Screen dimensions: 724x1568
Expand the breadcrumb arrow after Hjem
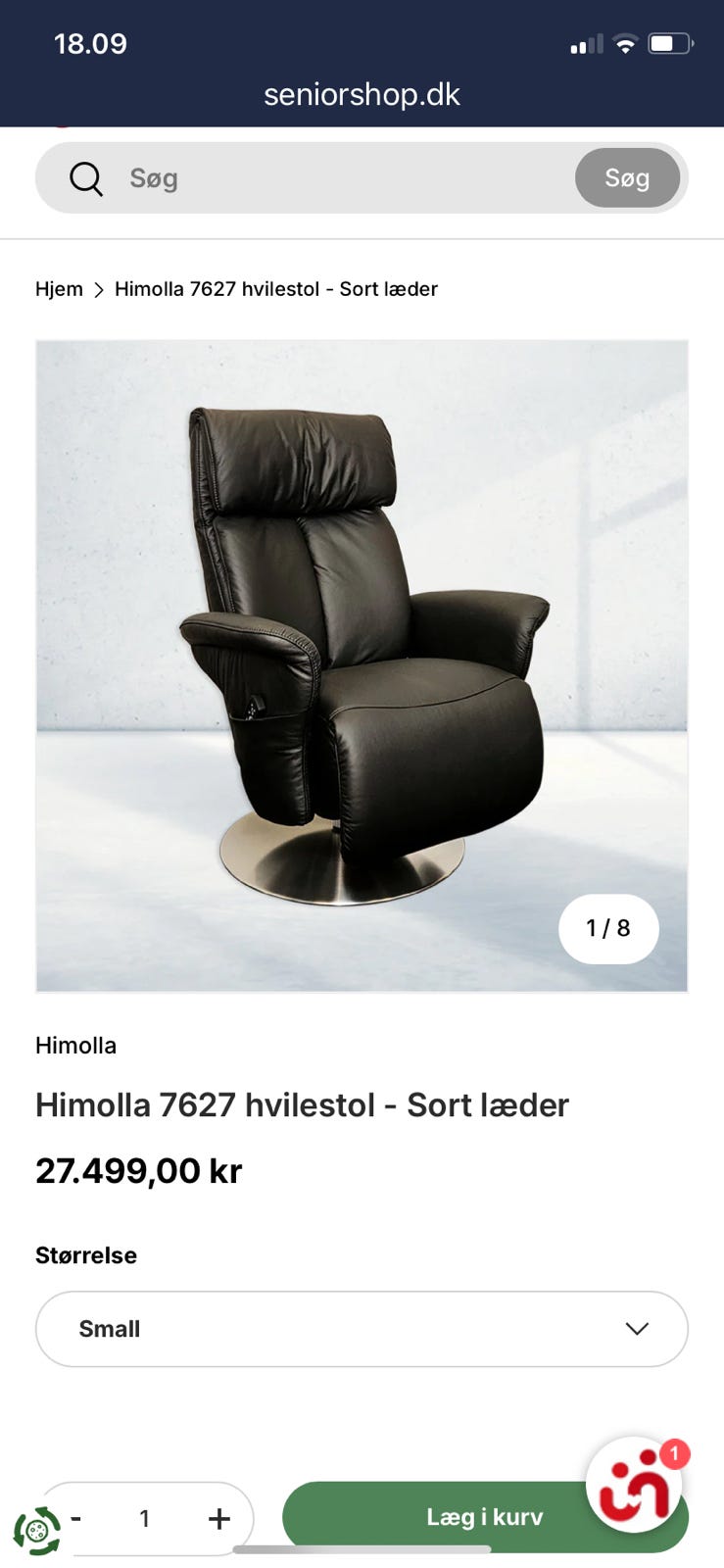(x=98, y=289)
